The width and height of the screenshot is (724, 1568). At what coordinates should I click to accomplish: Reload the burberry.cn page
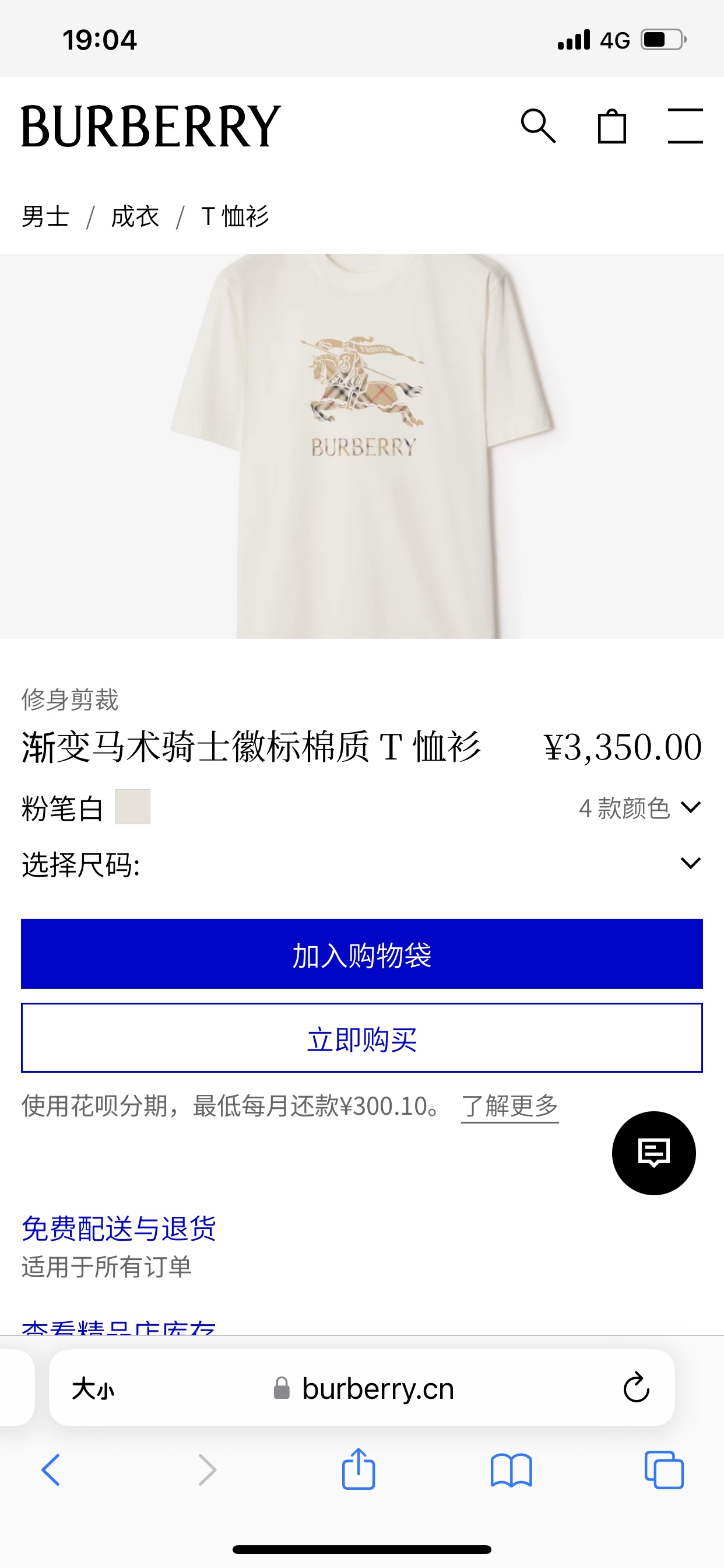[x=637, y=1388]
